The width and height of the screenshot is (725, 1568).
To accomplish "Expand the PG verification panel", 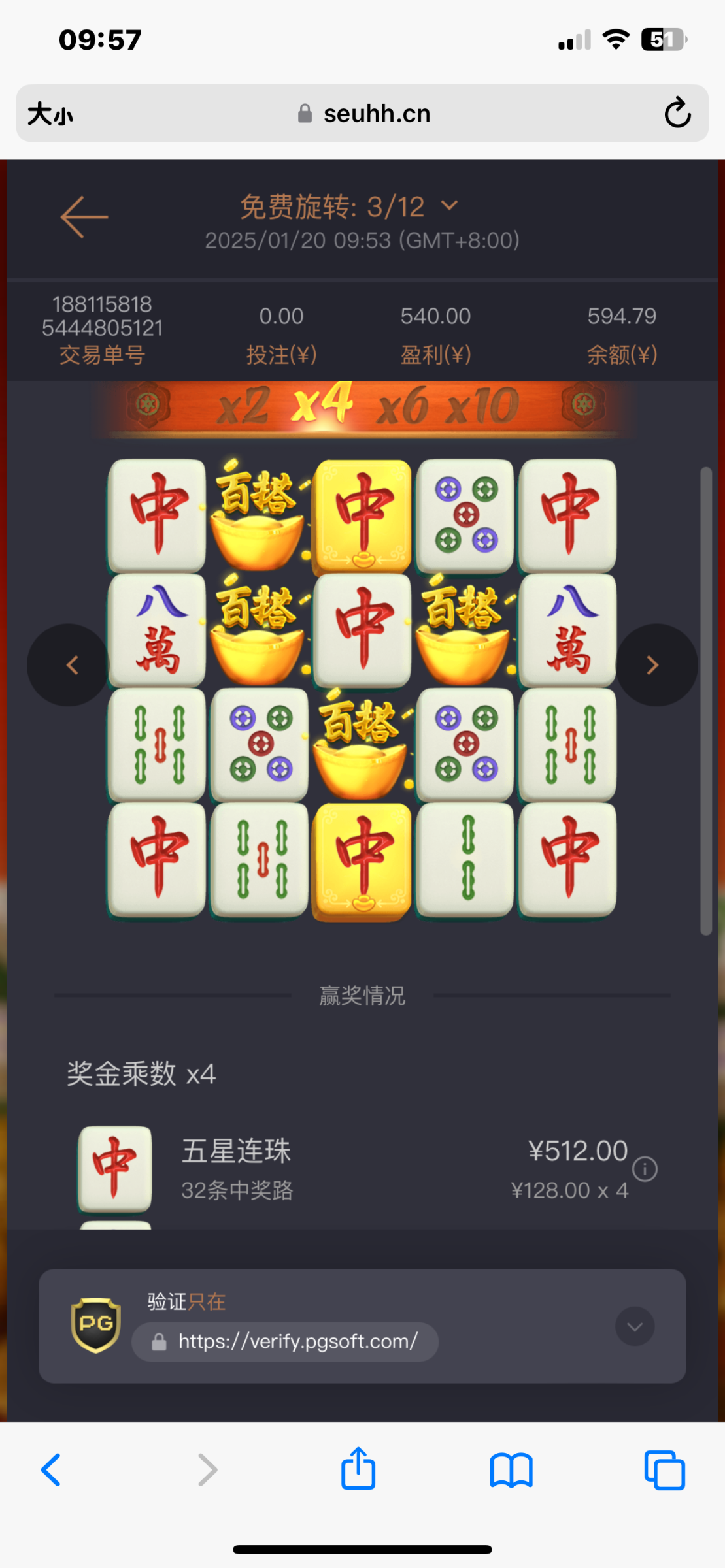I will pyautogui.click(x=634, y=1326).
